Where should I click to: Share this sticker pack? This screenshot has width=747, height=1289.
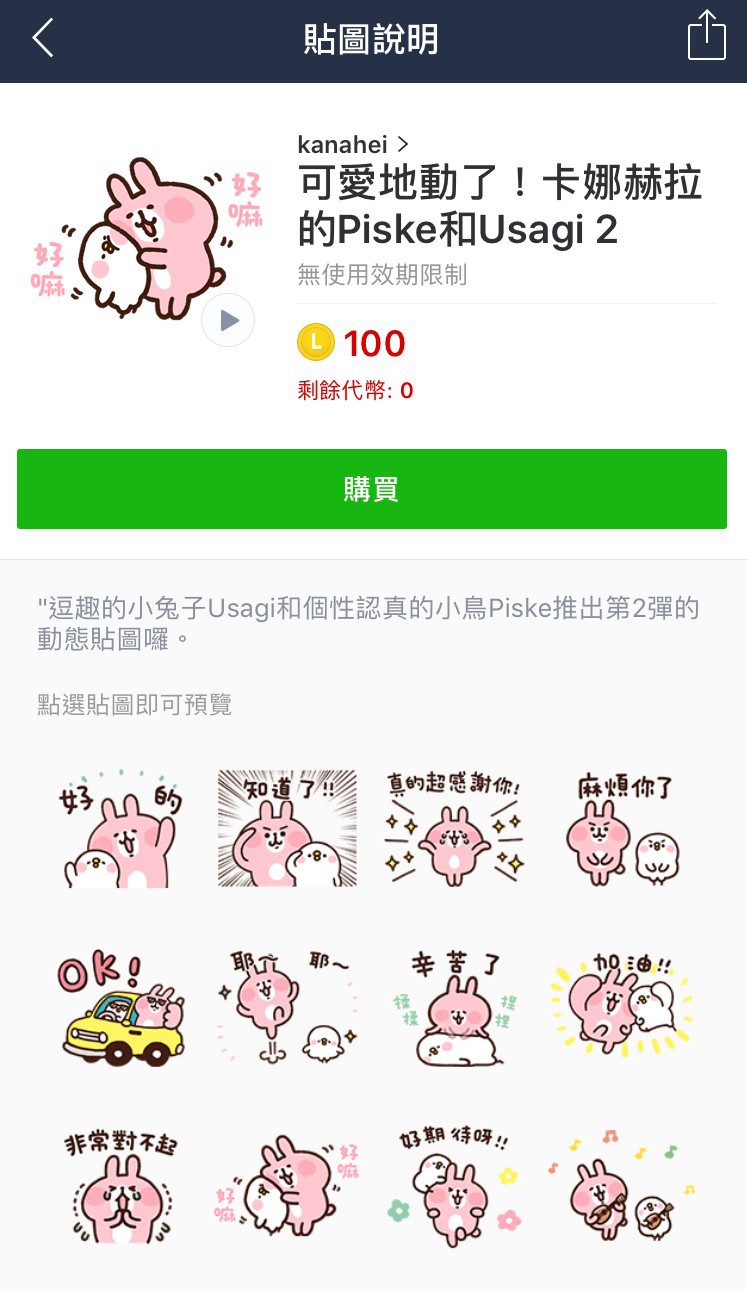[706, 37]
